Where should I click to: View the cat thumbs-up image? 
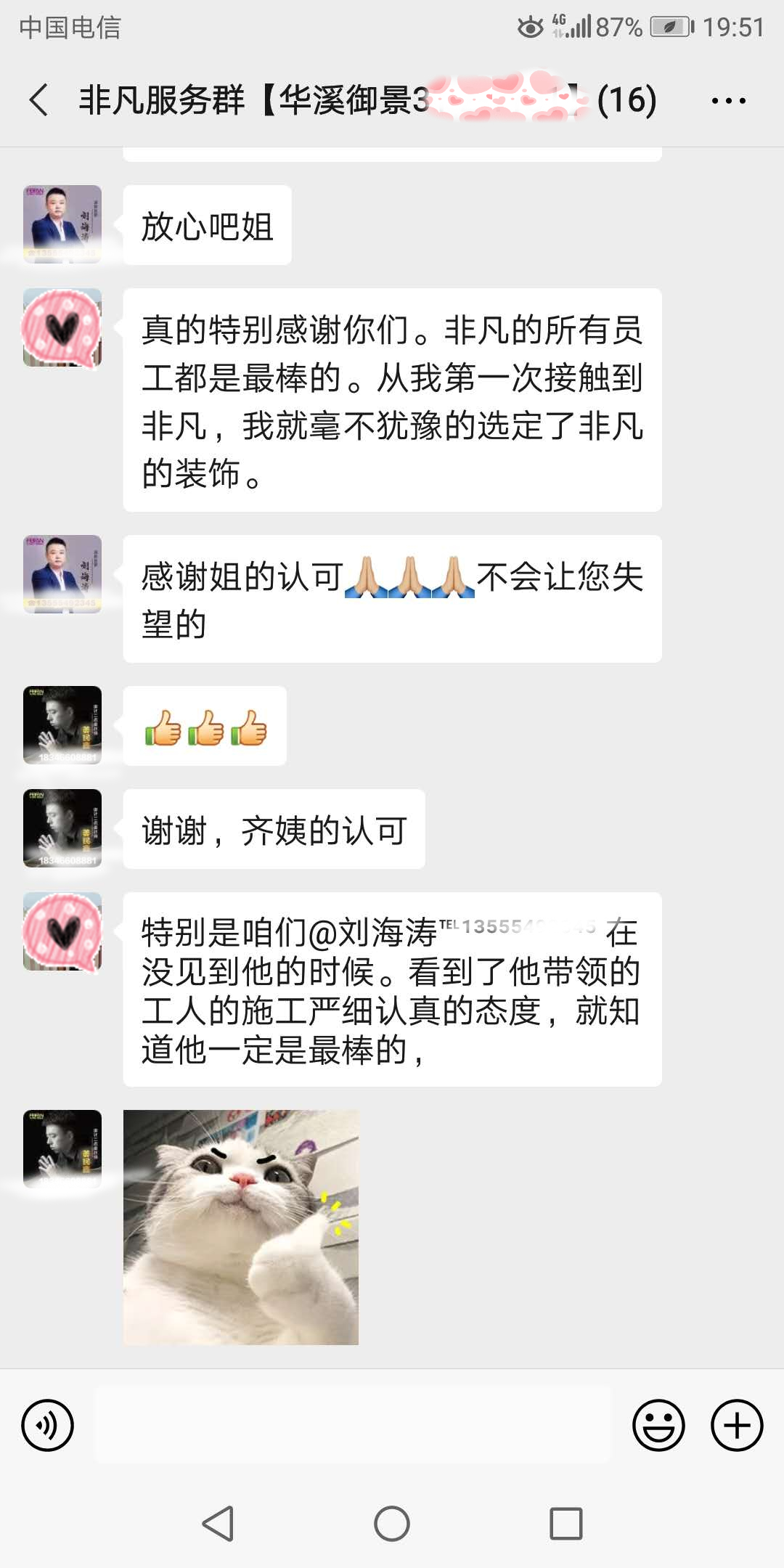pos(241,1227)
